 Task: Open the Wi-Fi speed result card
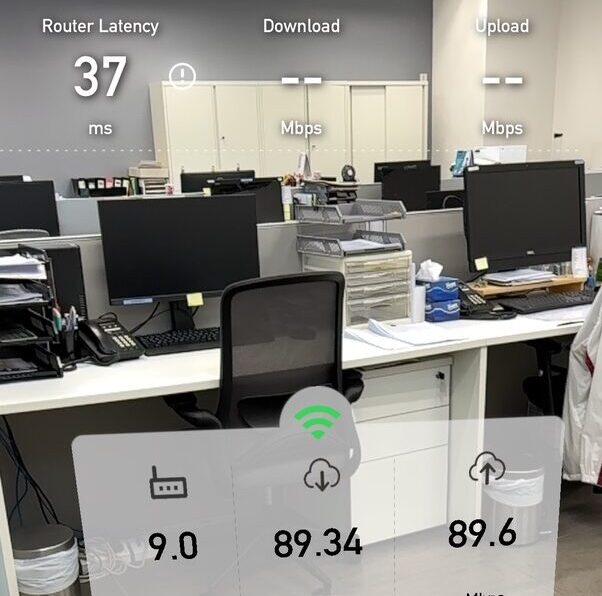click(x=317, y=510)
